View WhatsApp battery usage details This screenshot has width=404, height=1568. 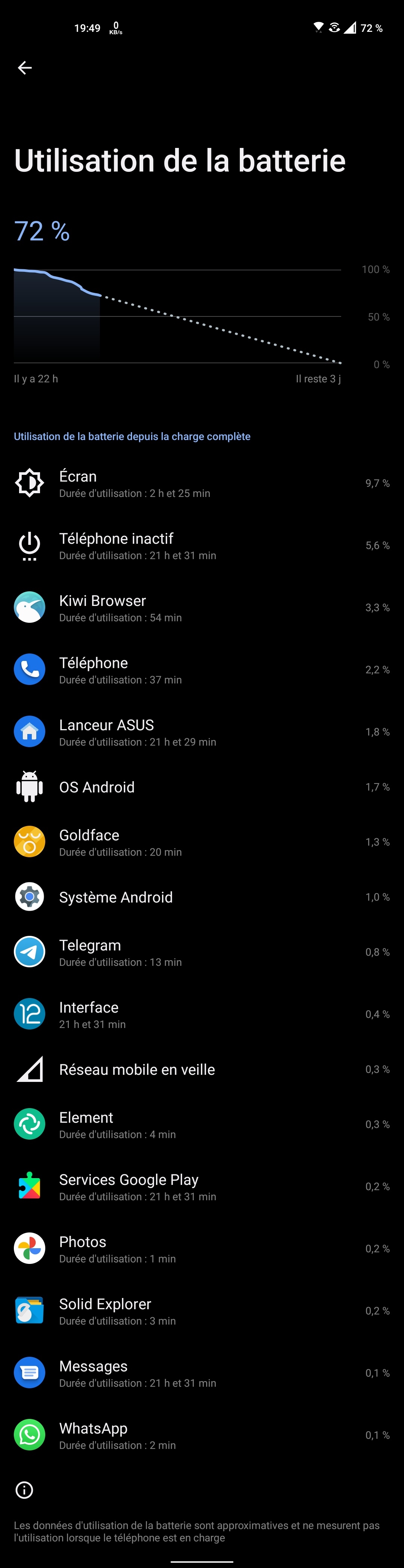coord(202,1435)
